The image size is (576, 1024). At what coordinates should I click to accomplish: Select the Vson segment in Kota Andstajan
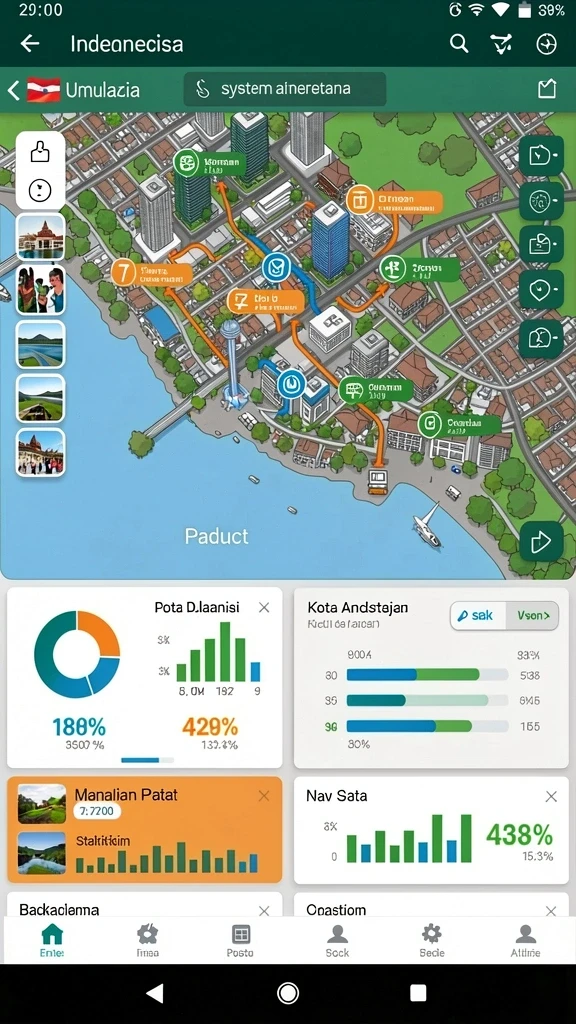pyautogui.click(x=532, y=615)
